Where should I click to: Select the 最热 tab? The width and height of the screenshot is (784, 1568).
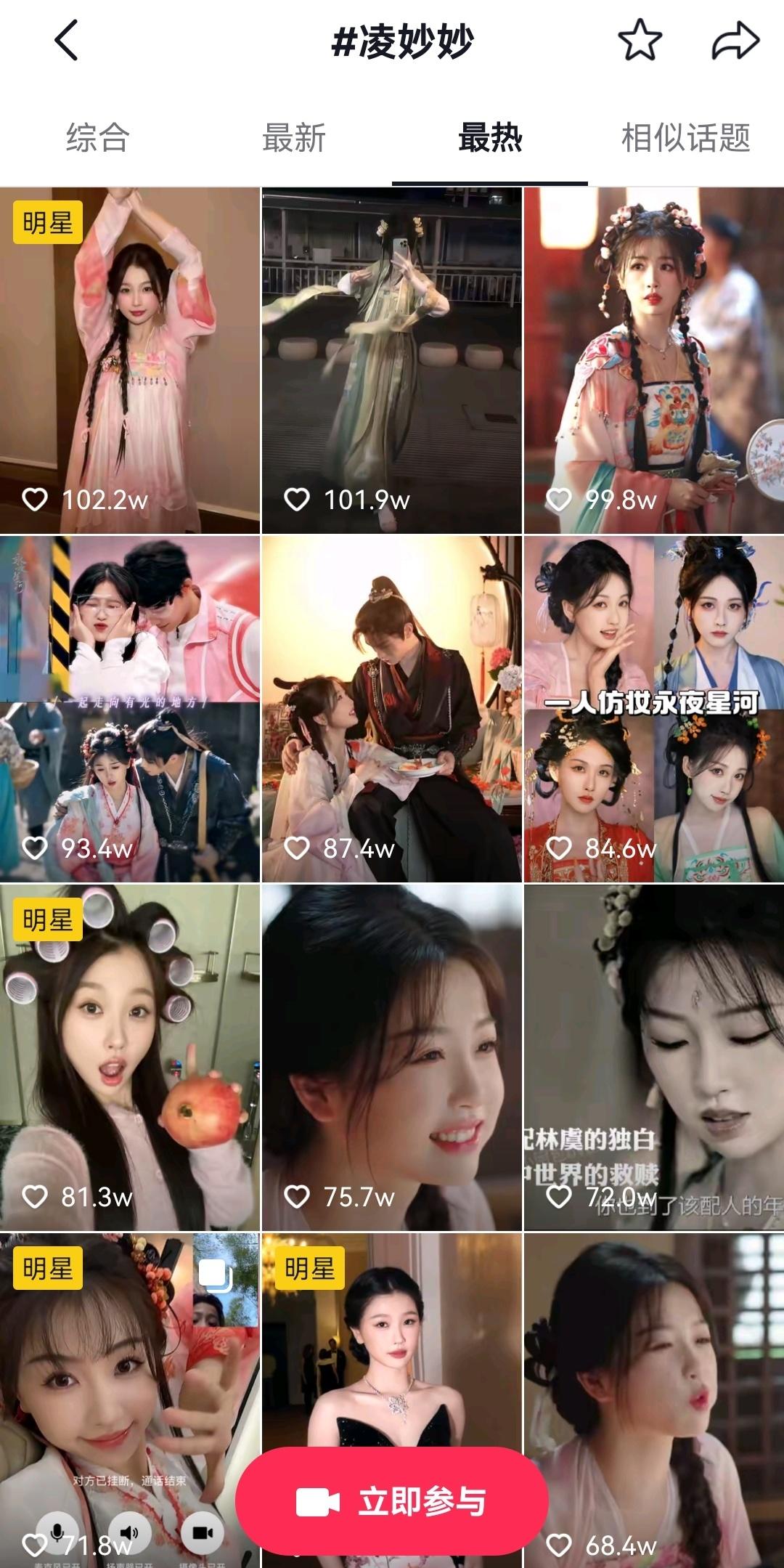490,137
